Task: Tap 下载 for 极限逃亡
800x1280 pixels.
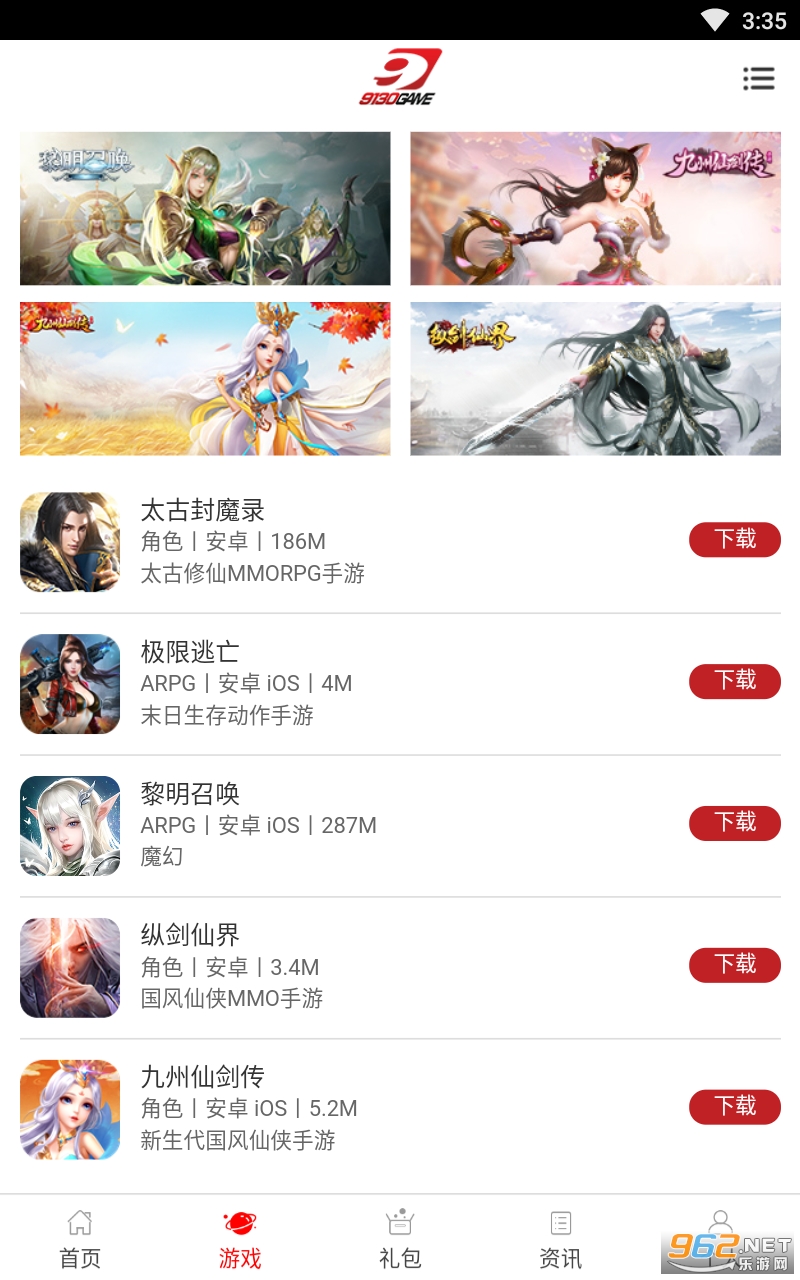Action: point(734,681)
